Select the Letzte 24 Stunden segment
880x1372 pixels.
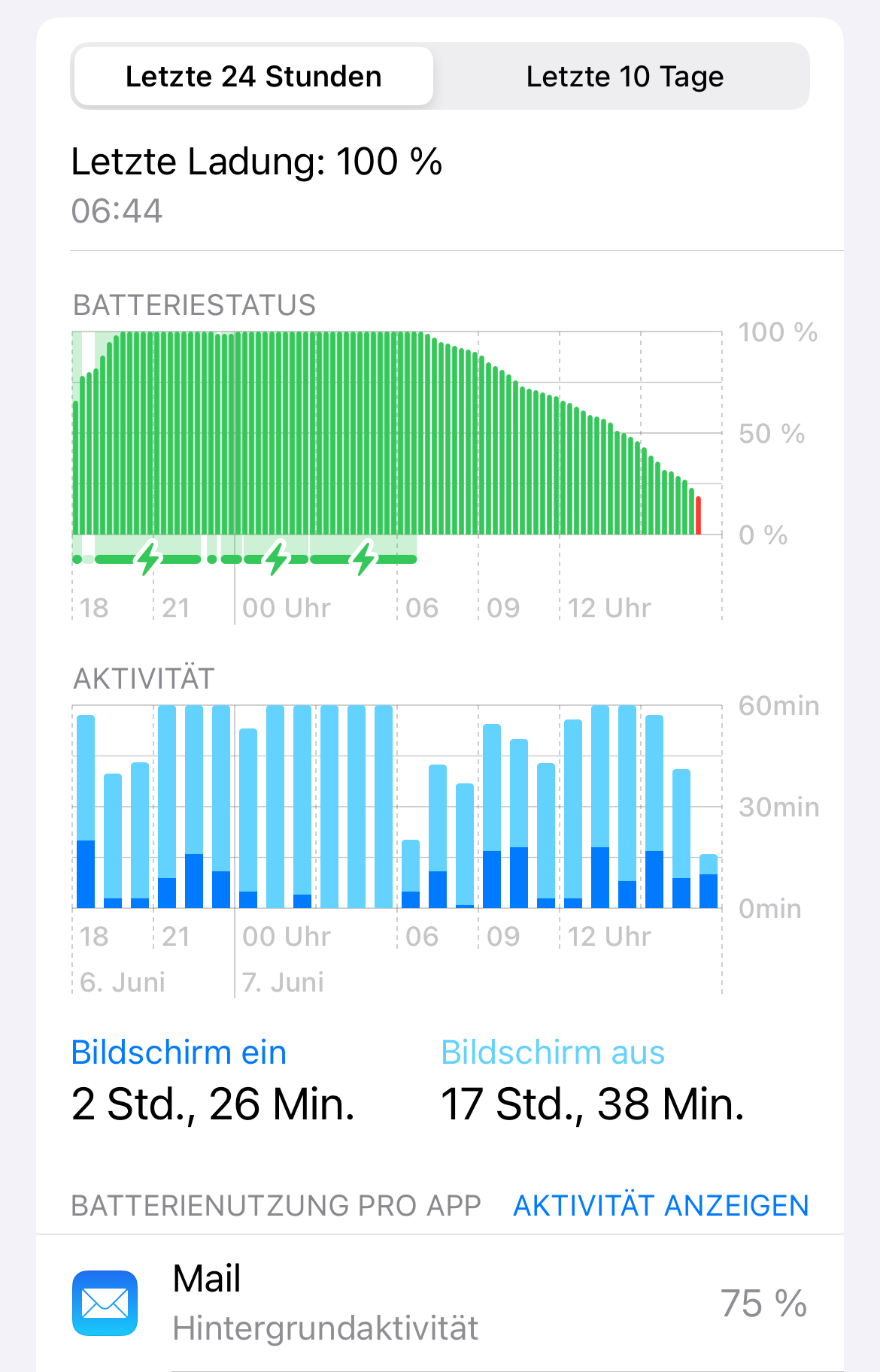253,77
